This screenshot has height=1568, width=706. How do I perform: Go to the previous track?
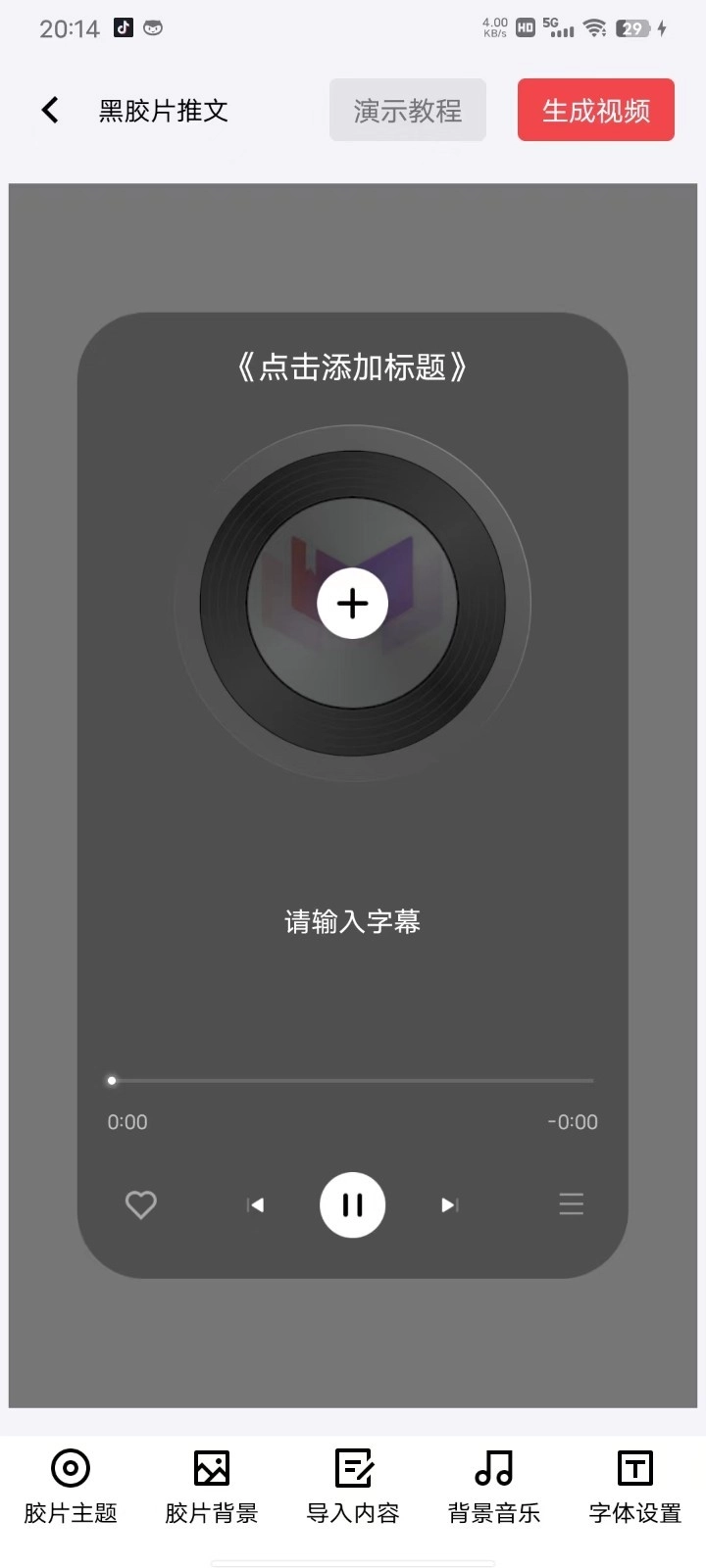[257, 1204]
